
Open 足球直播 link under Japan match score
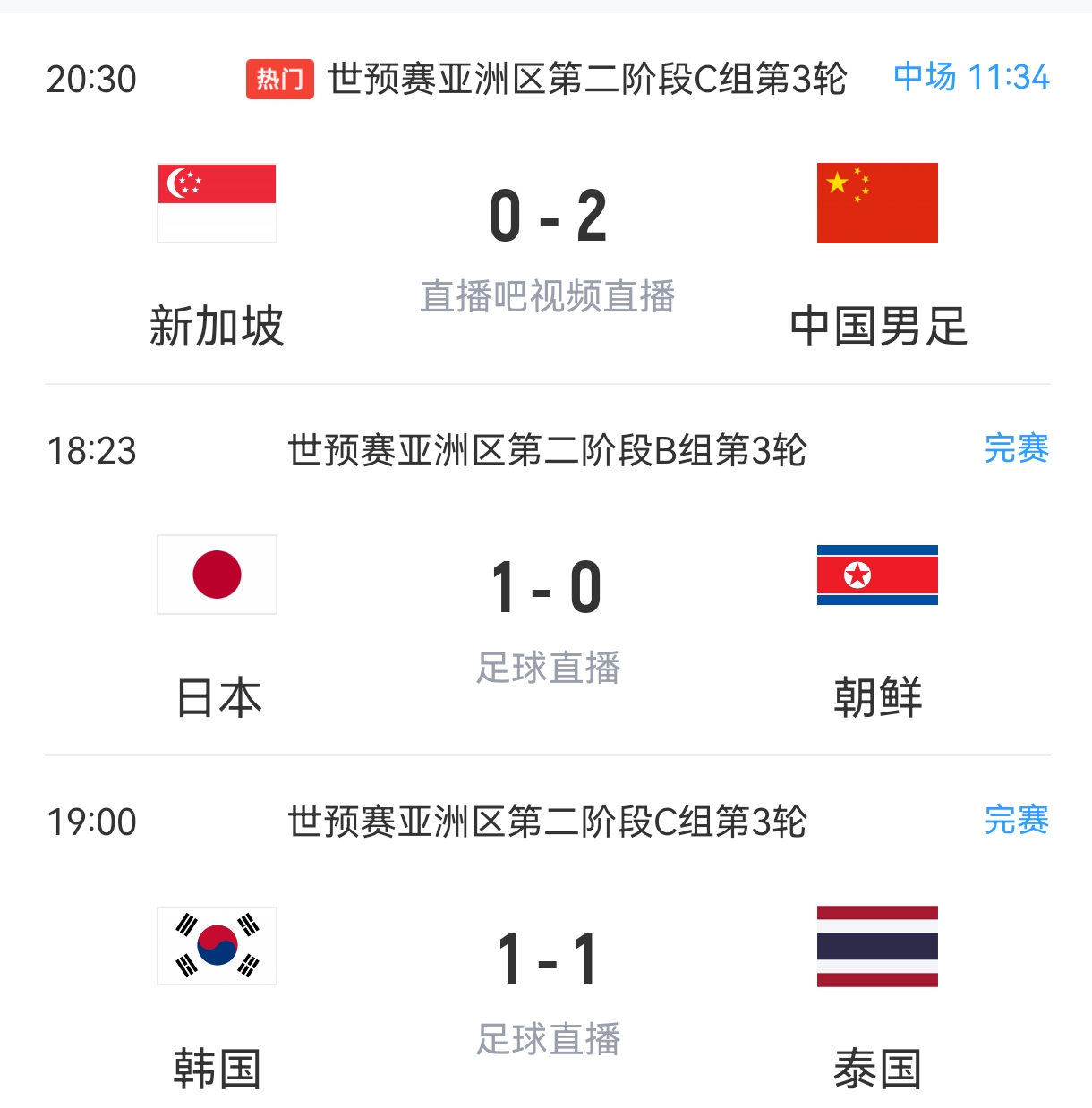coord(548,668)
